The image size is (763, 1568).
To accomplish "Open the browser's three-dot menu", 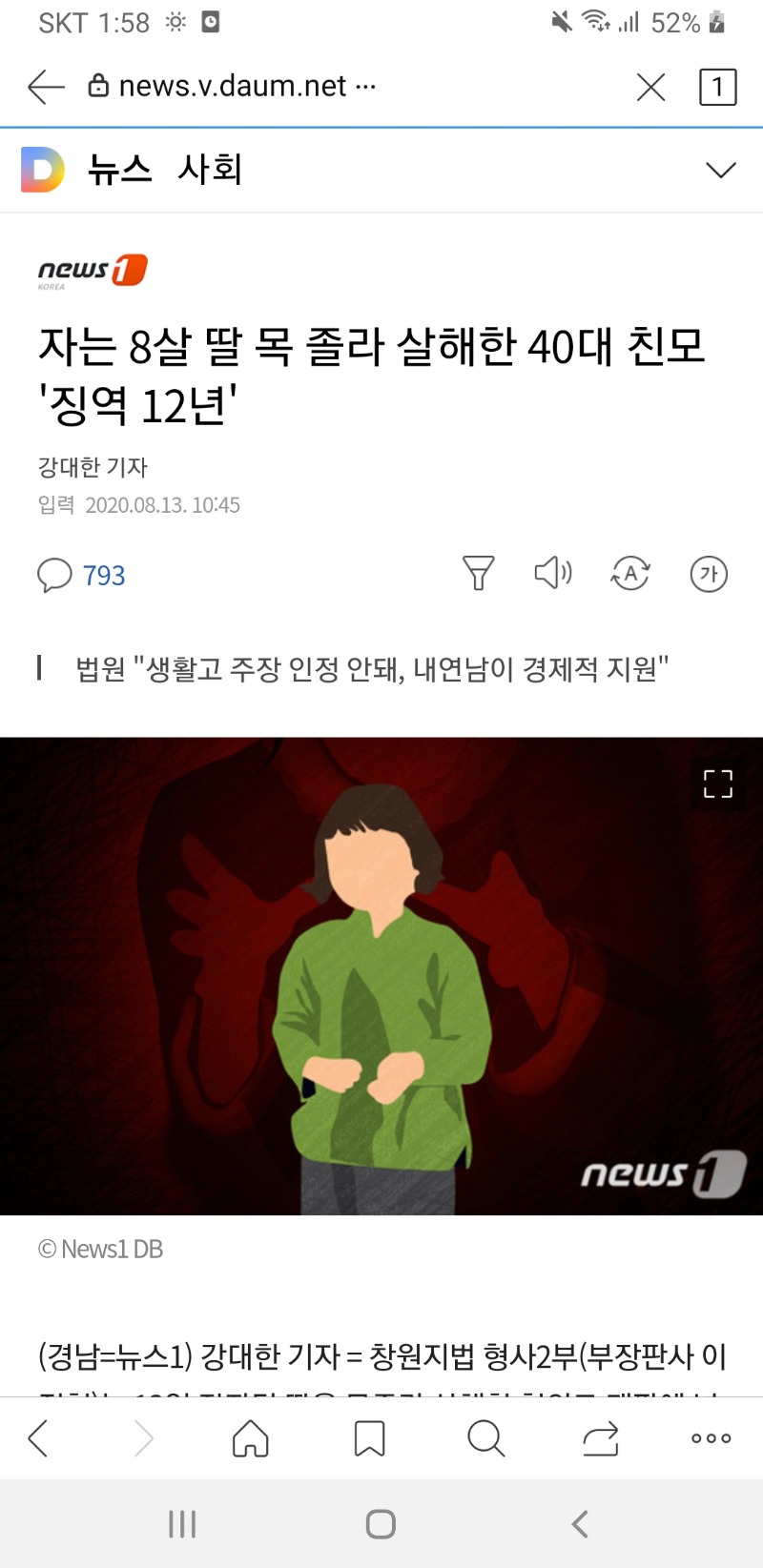I will [x=711, y=1438].
